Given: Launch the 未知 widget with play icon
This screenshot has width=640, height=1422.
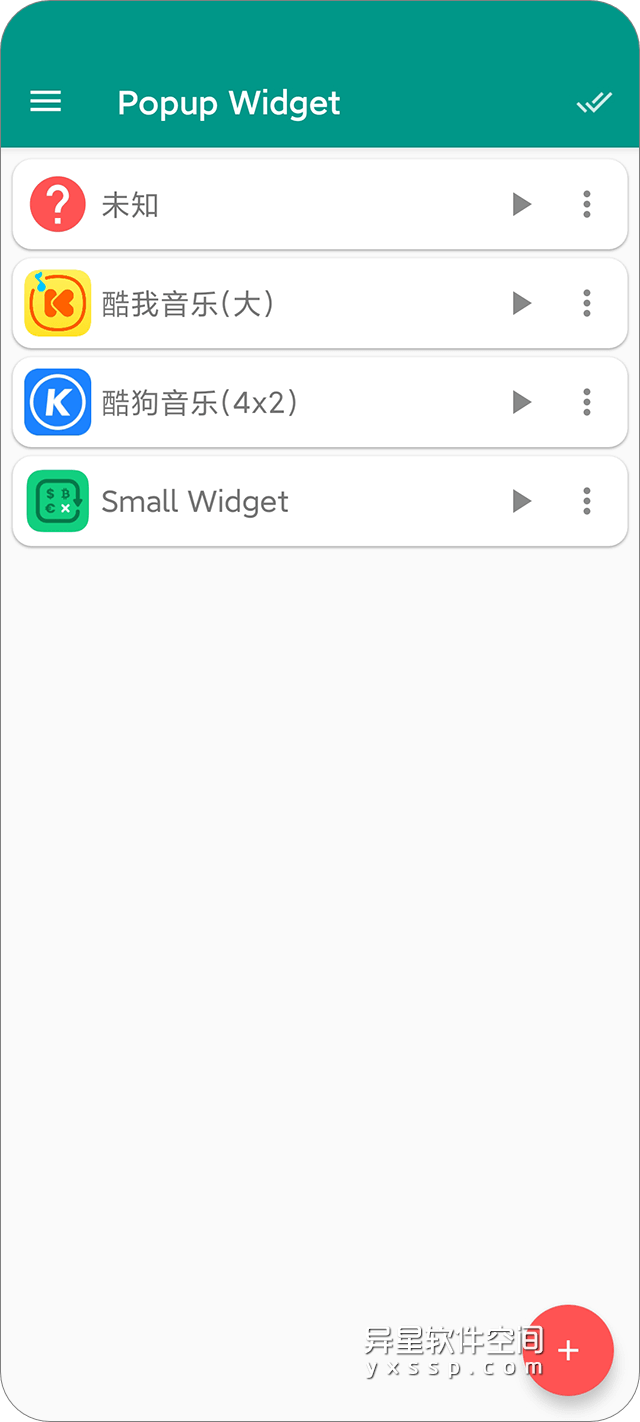Looking at the screenshot, I should pyautogui.click(x=521, y=205).
